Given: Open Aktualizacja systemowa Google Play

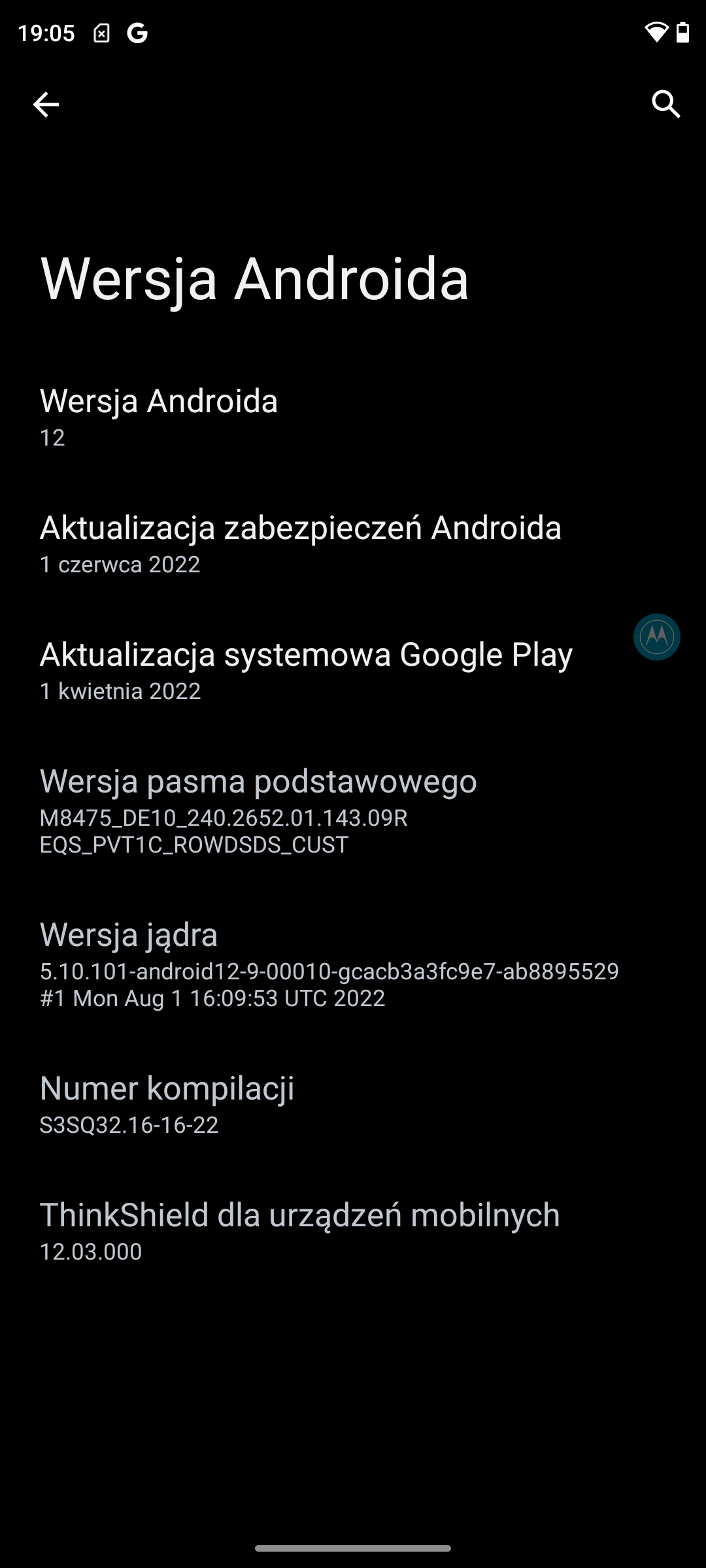Looking at the screenshot, I should 306,670.
